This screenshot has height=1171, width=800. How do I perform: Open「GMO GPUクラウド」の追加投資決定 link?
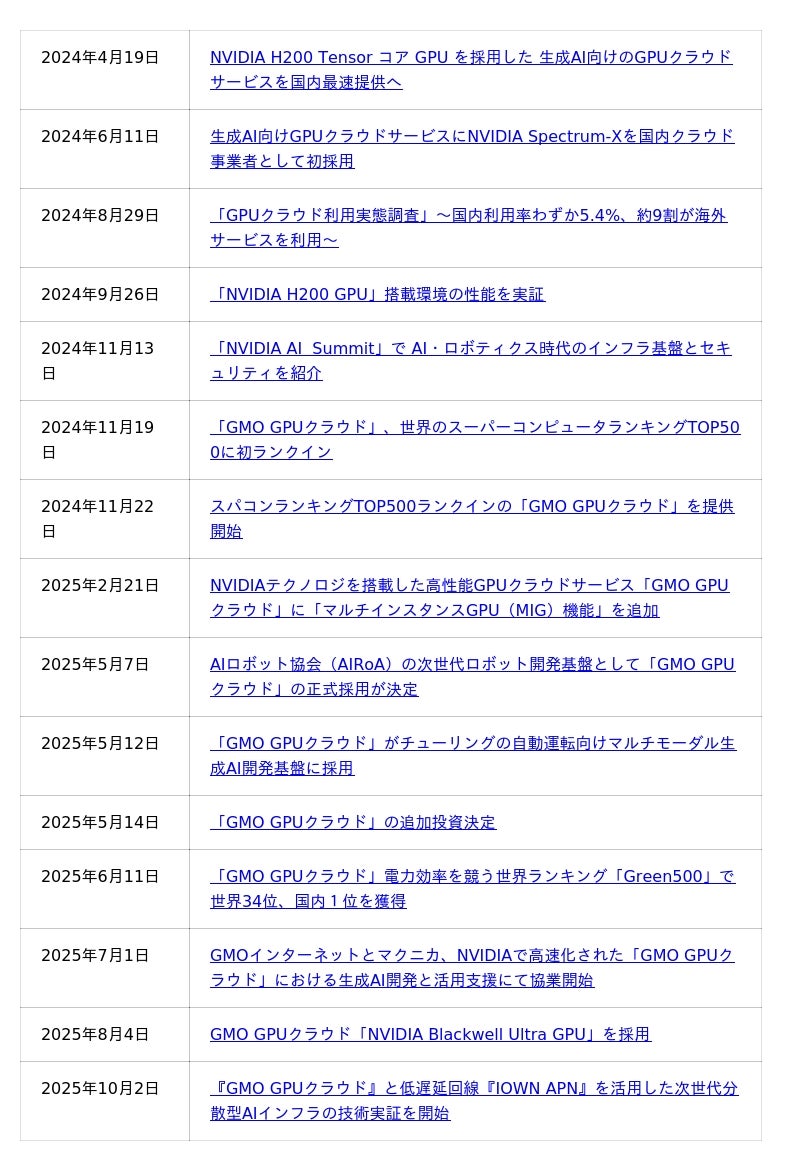tap(353, 823)
